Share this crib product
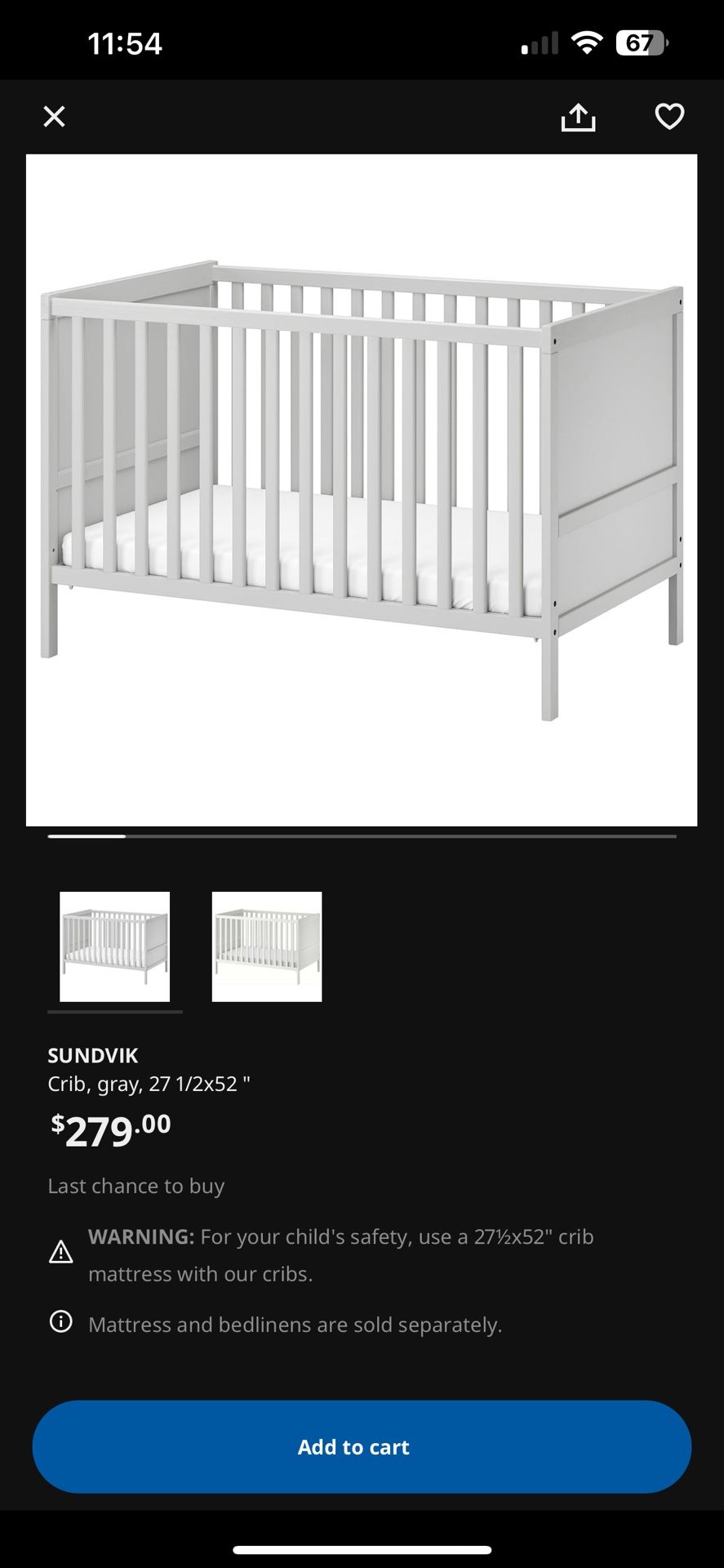This screenshot has height=1568, width=724. point(578,118)
